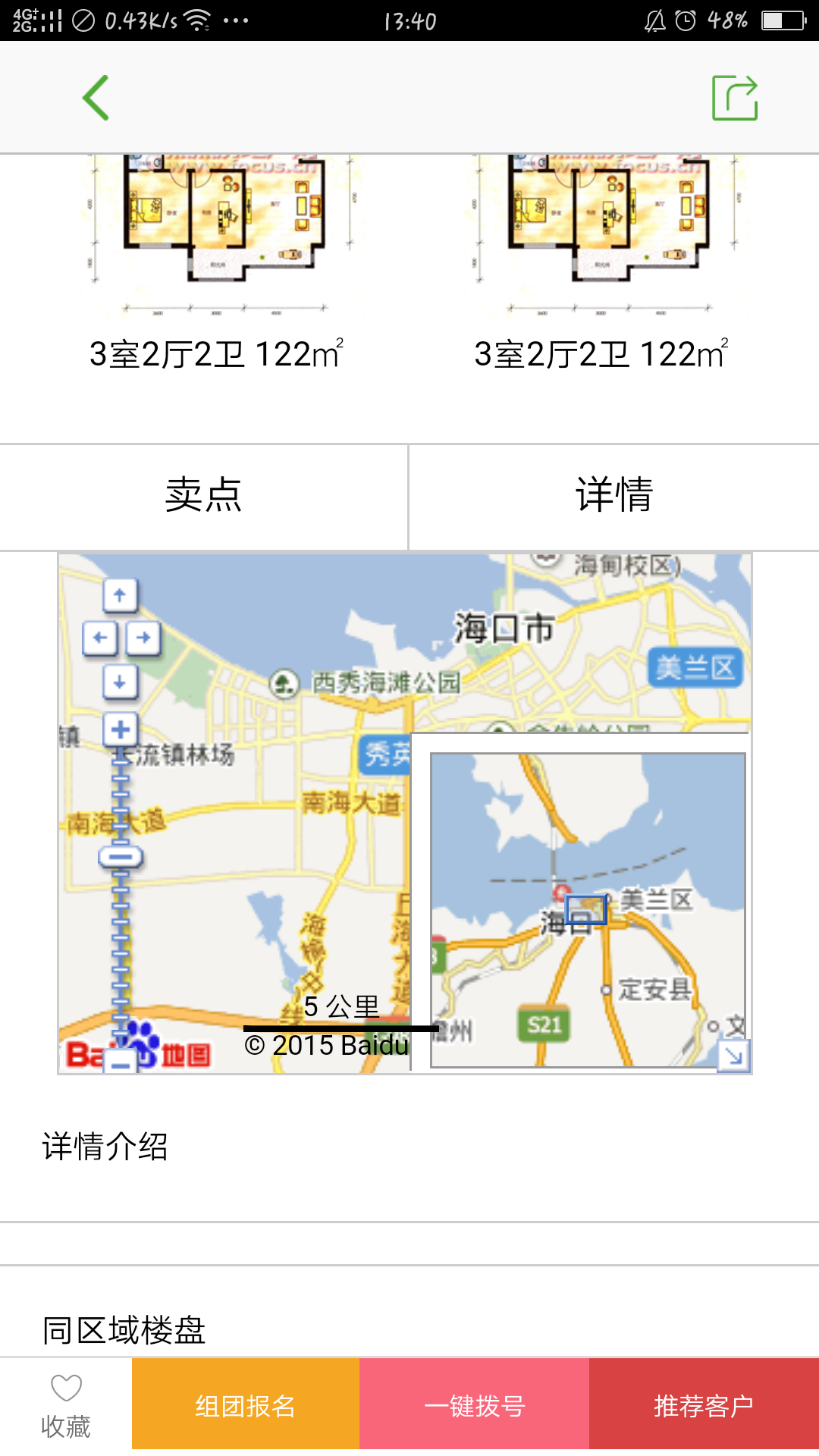Collapse the map overview inset

733,1055
